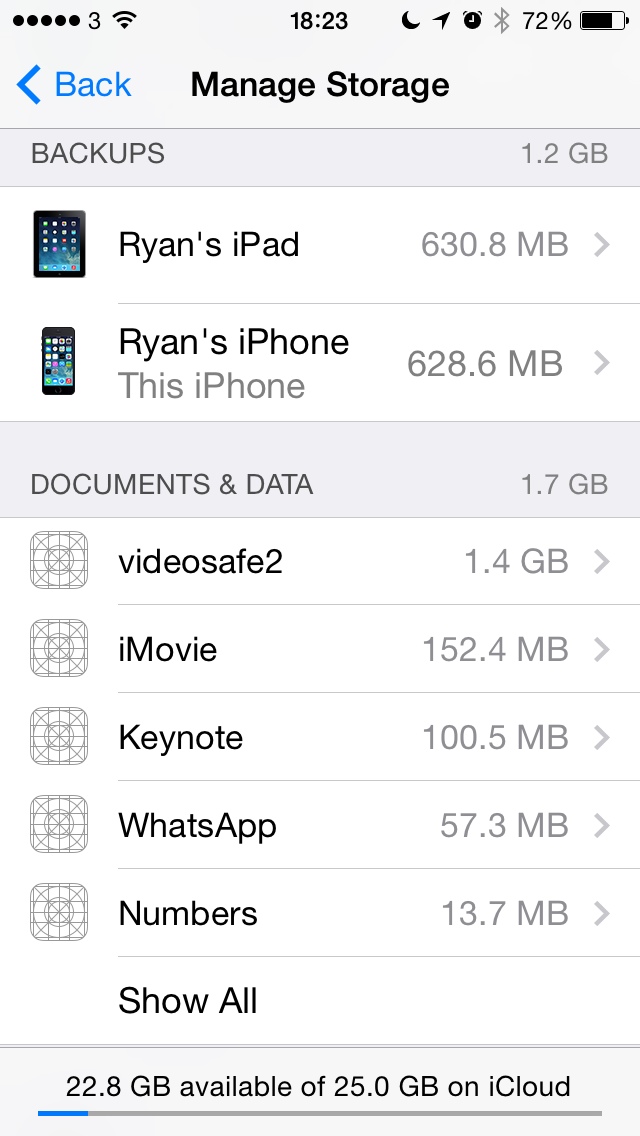Open Ryan's iPhone backup details
The height and width of the screenshot is (1136, 640).
point(320,363)
